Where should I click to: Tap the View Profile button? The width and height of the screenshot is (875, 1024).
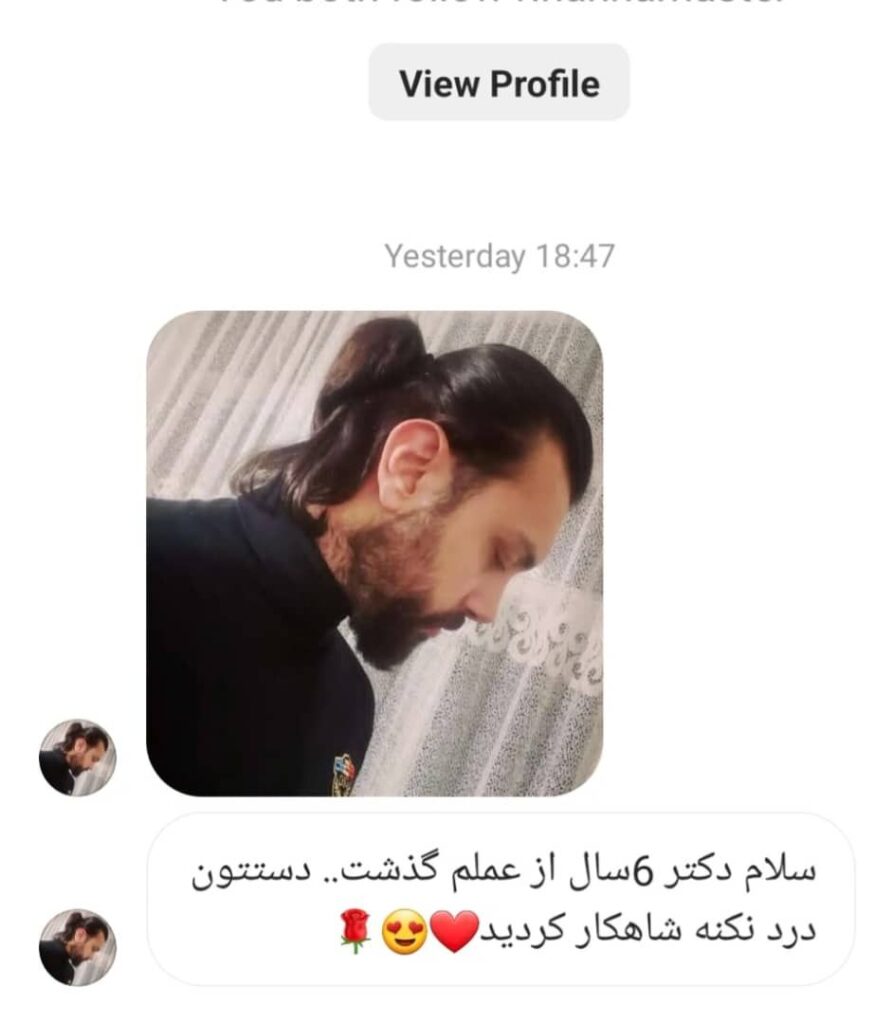click(x=499, y=83)
